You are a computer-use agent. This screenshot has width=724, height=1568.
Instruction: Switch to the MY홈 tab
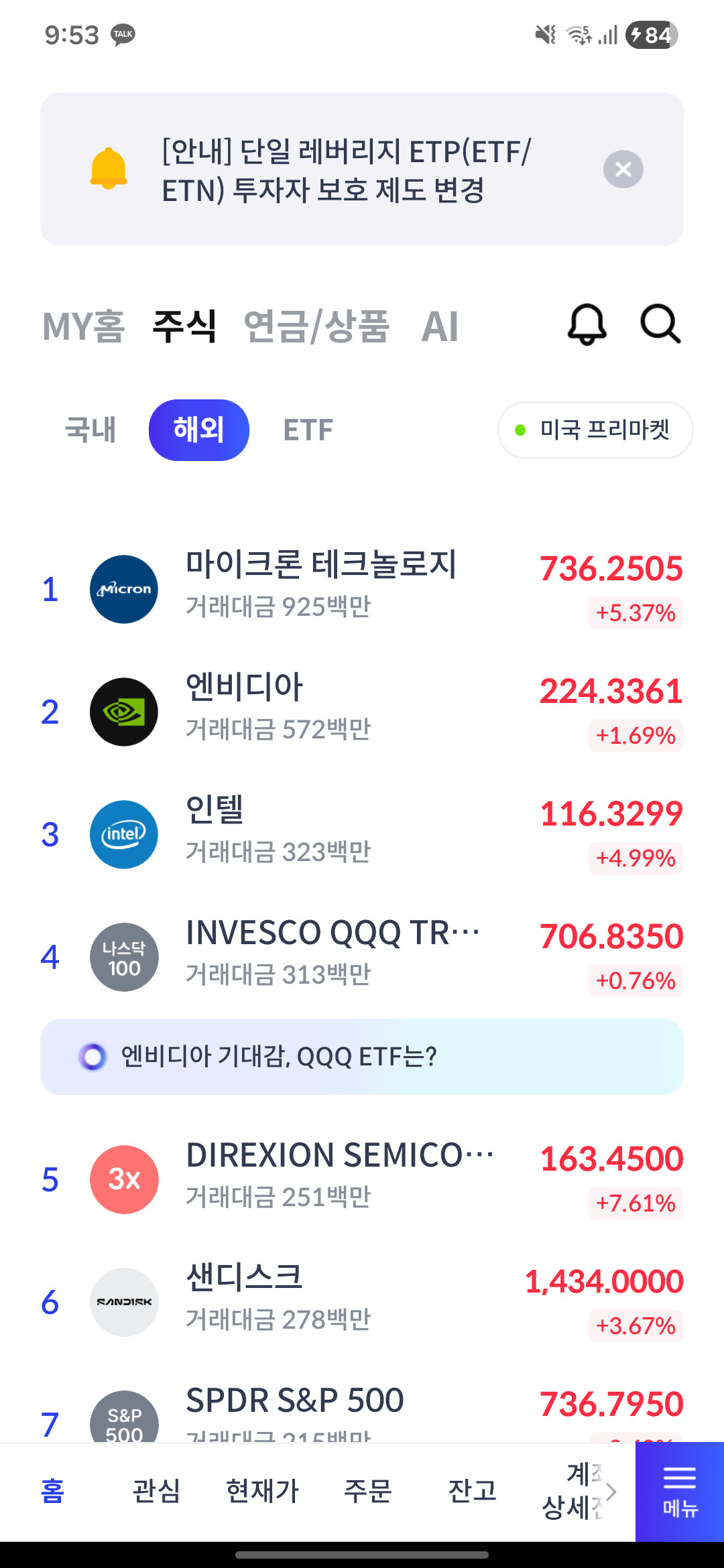pos(84,326)
